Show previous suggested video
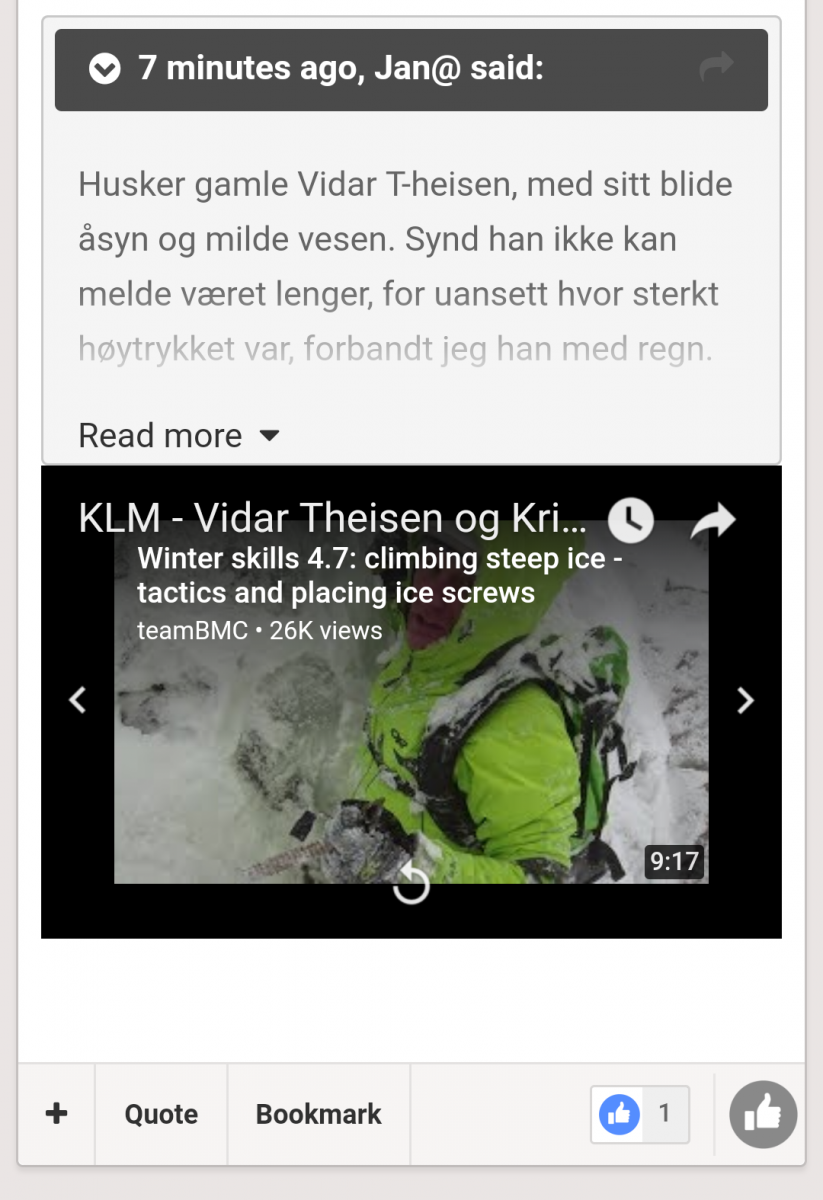This screenshot has height=1200, width=823. [77, 700]
